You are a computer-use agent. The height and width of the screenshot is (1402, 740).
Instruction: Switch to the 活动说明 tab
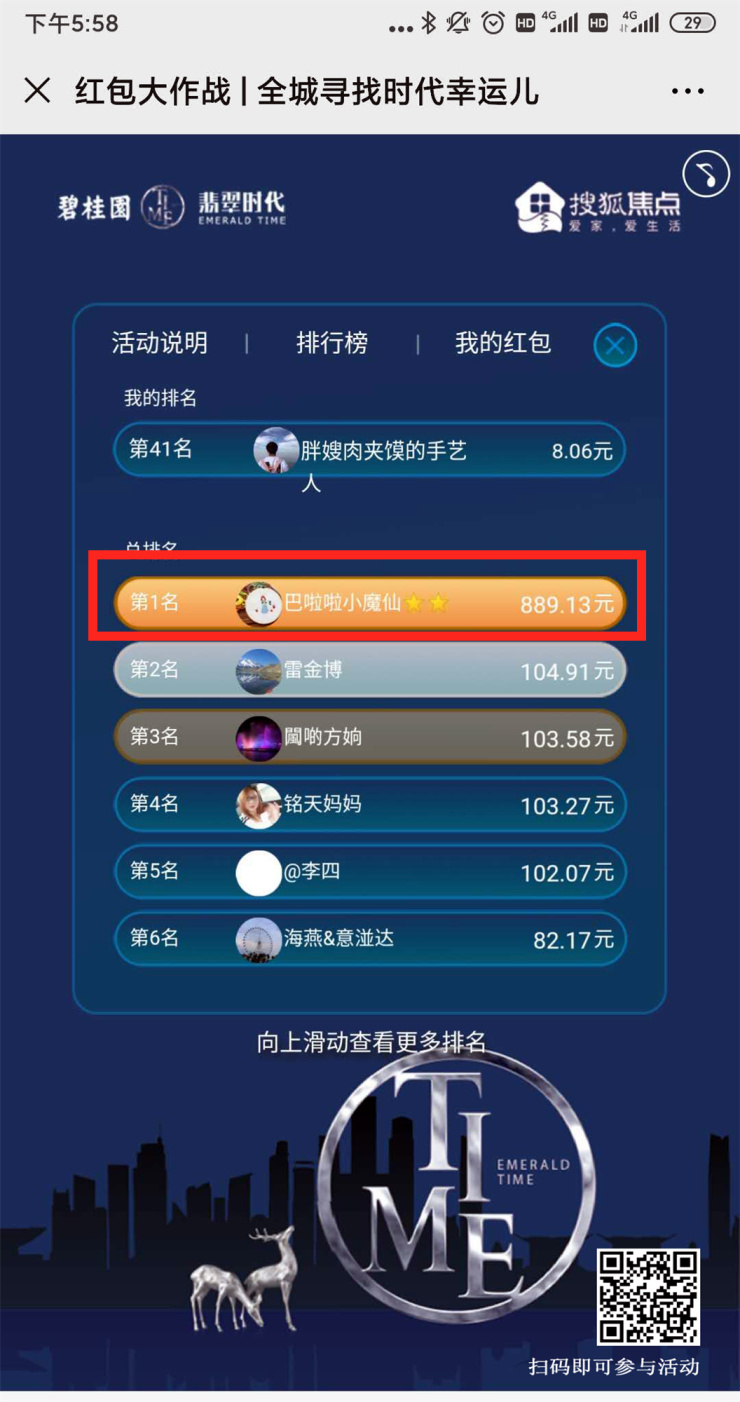click(x=160, y=343)
